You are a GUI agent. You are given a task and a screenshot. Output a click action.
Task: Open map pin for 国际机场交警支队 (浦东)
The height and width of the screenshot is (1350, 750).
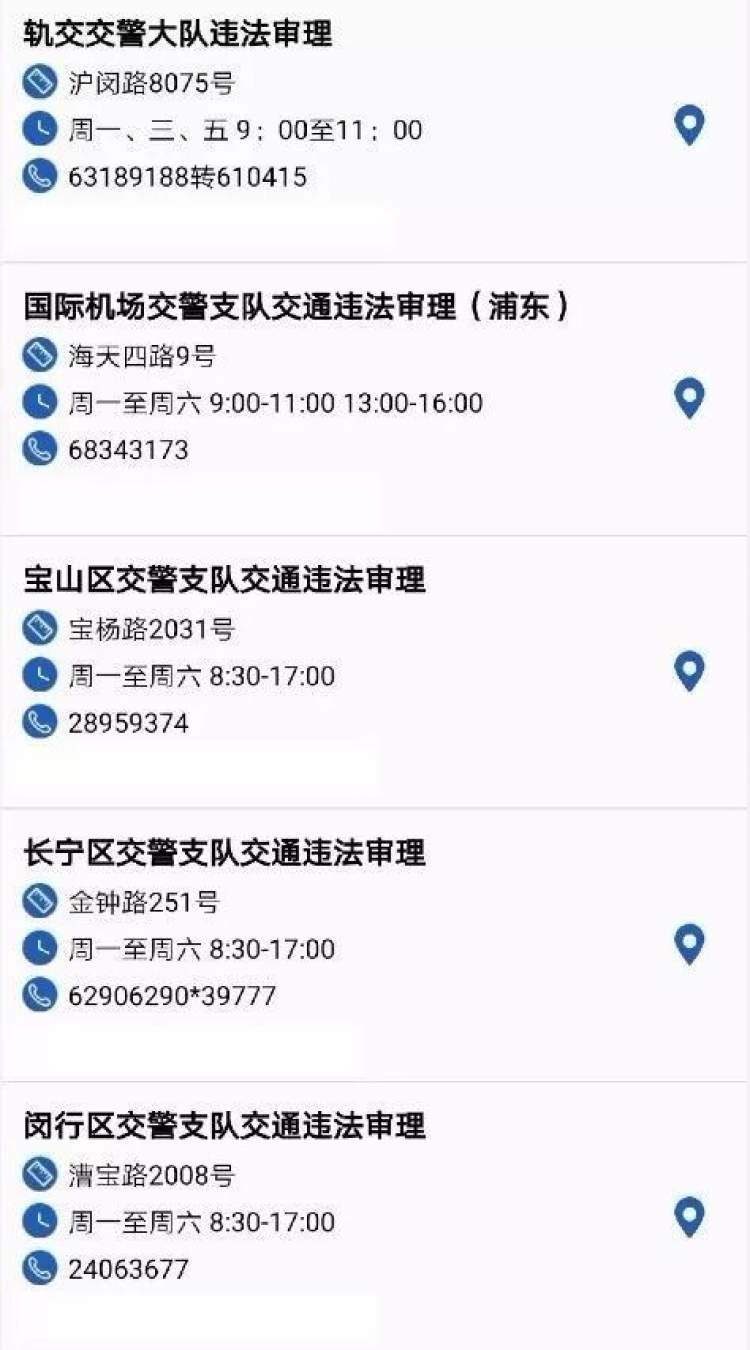tap(689, 399)
